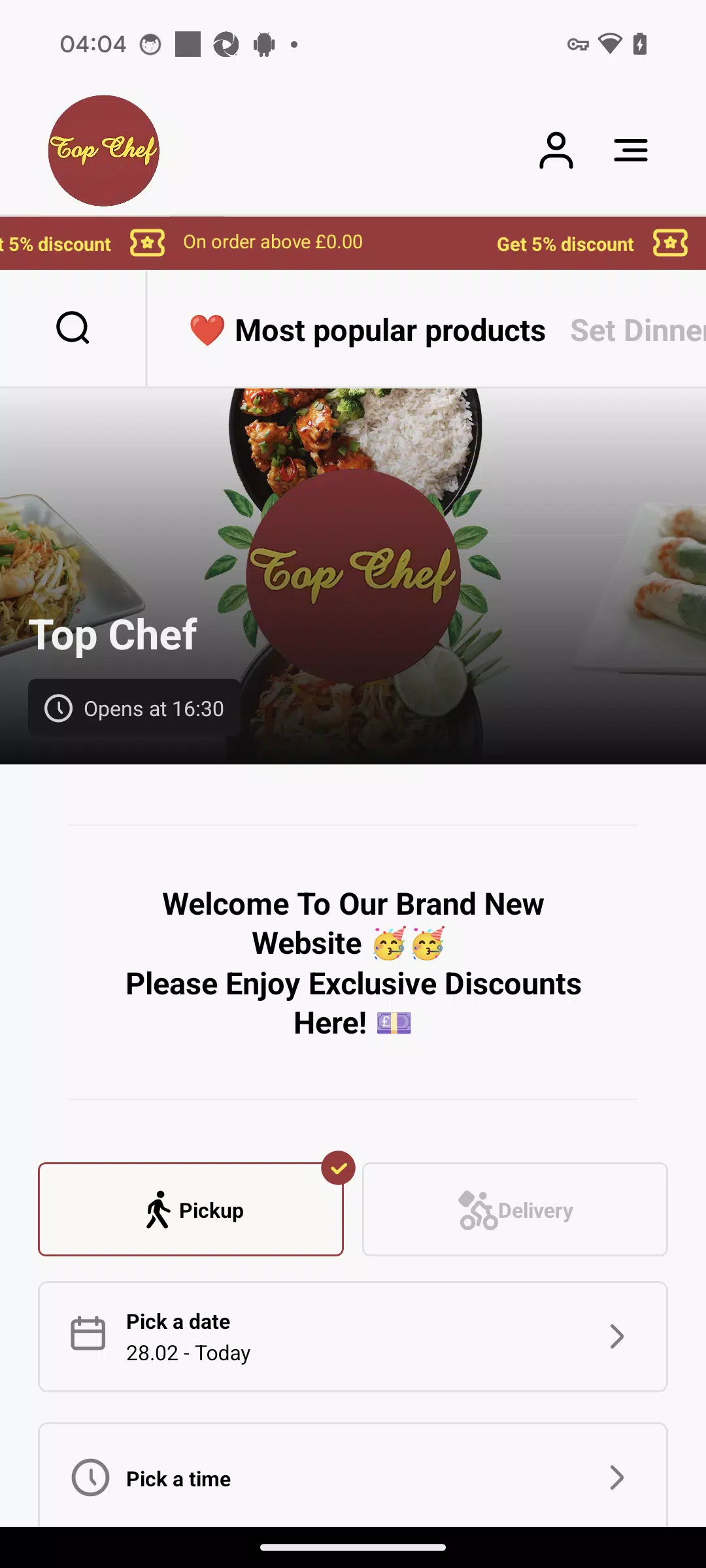Open the hamburger menu
Viewport: 706px width, 1568px height.
pos(630,150)
